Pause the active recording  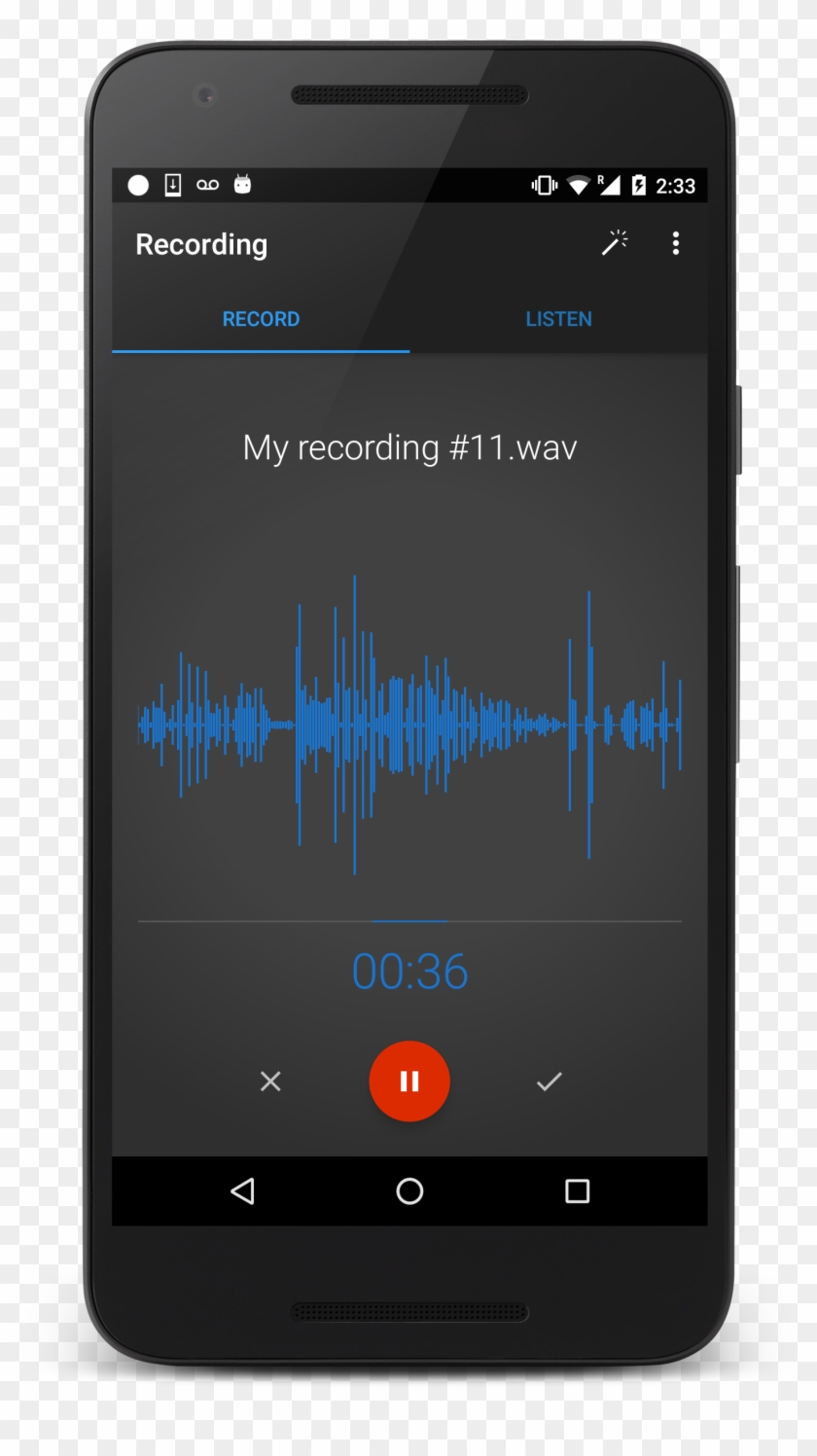408,1080
